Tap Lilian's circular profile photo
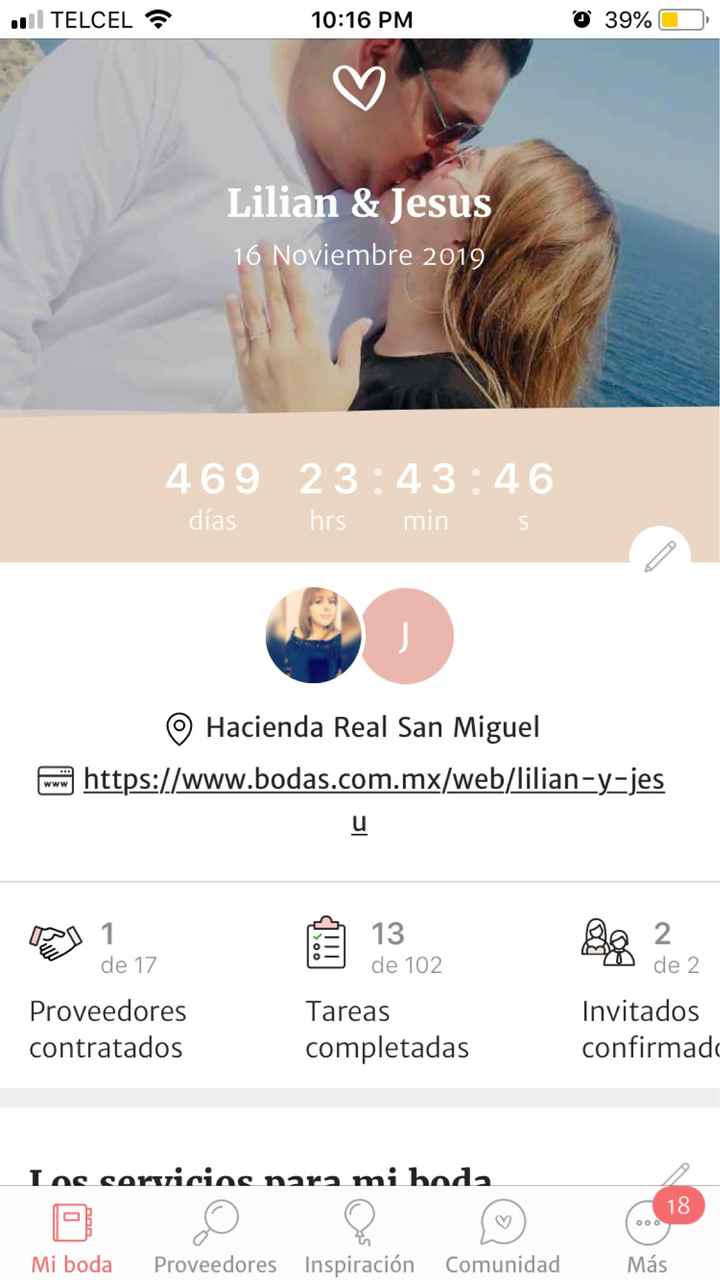 pyautogui.click(x=313, y=636)
